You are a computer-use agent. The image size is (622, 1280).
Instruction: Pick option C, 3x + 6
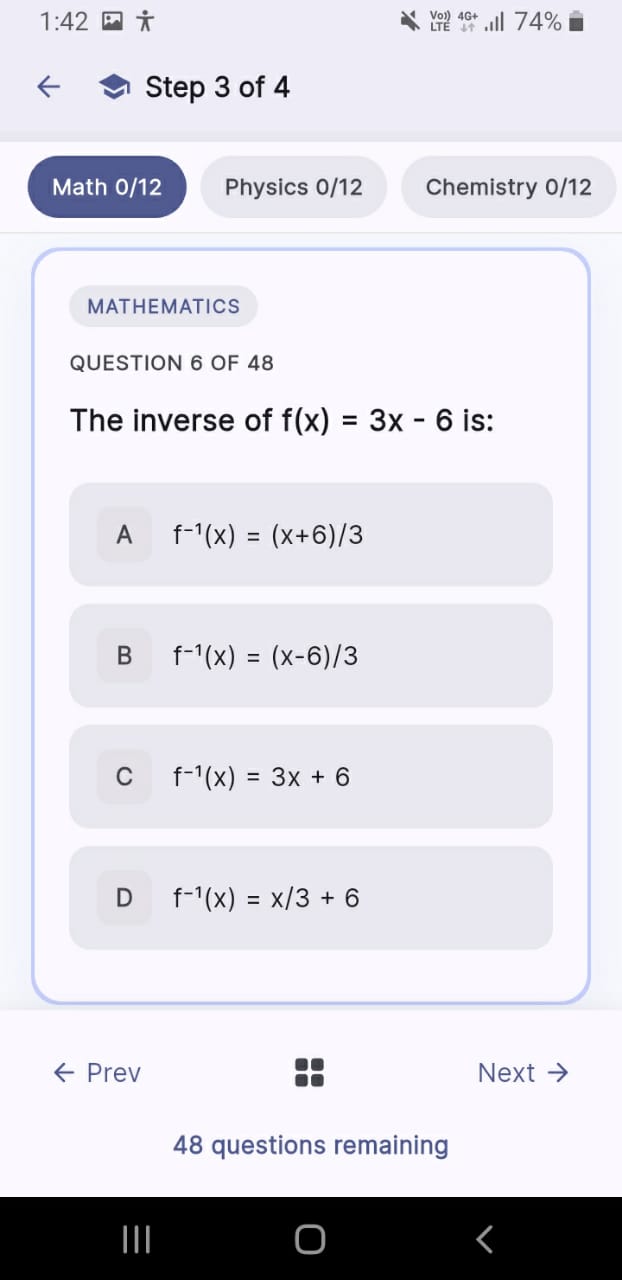[311, 777]
